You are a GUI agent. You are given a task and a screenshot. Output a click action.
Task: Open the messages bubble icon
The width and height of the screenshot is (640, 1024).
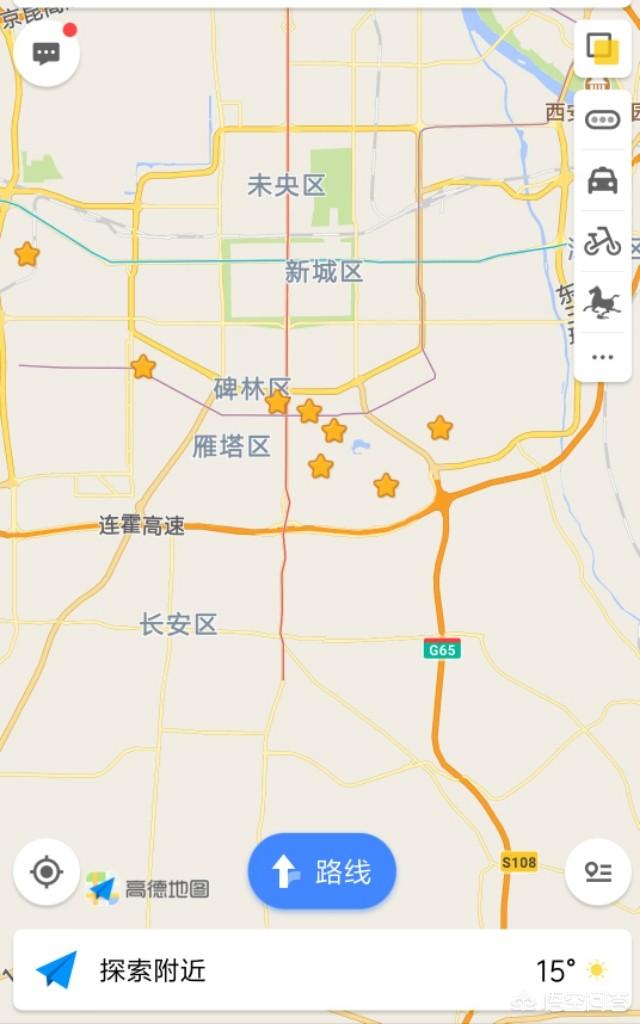click(46, 54)
